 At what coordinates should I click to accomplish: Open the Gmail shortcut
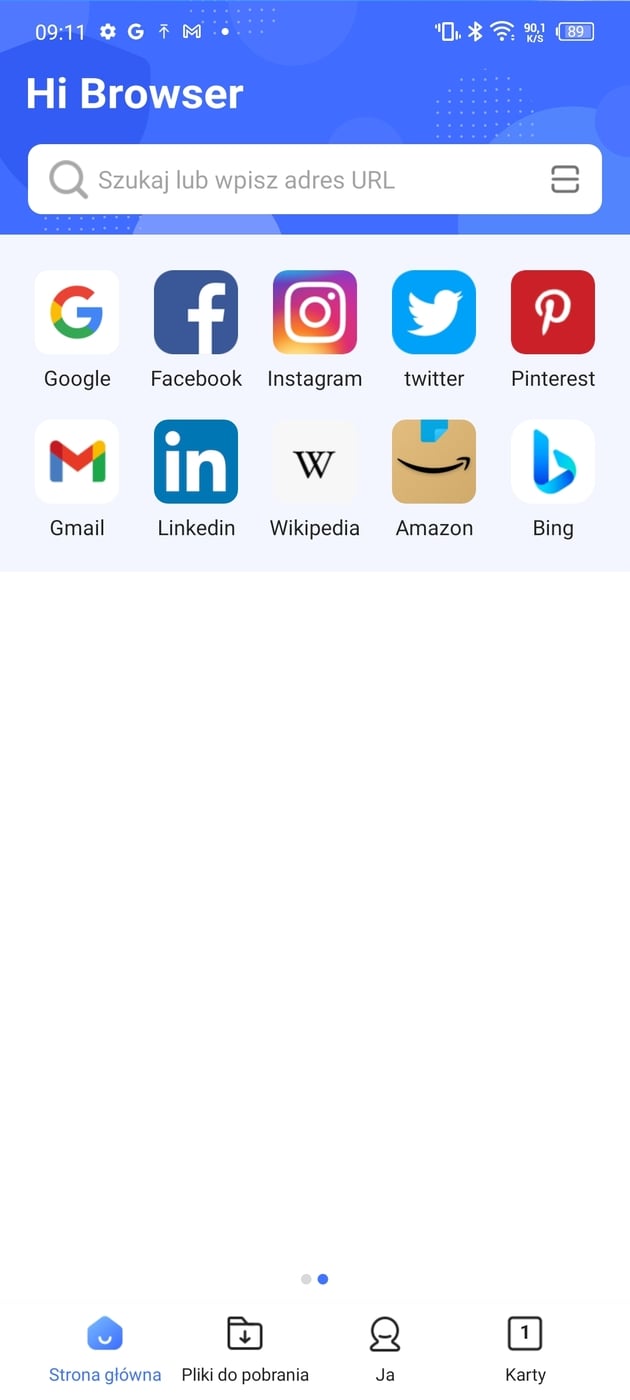click(x=77, y=462)
